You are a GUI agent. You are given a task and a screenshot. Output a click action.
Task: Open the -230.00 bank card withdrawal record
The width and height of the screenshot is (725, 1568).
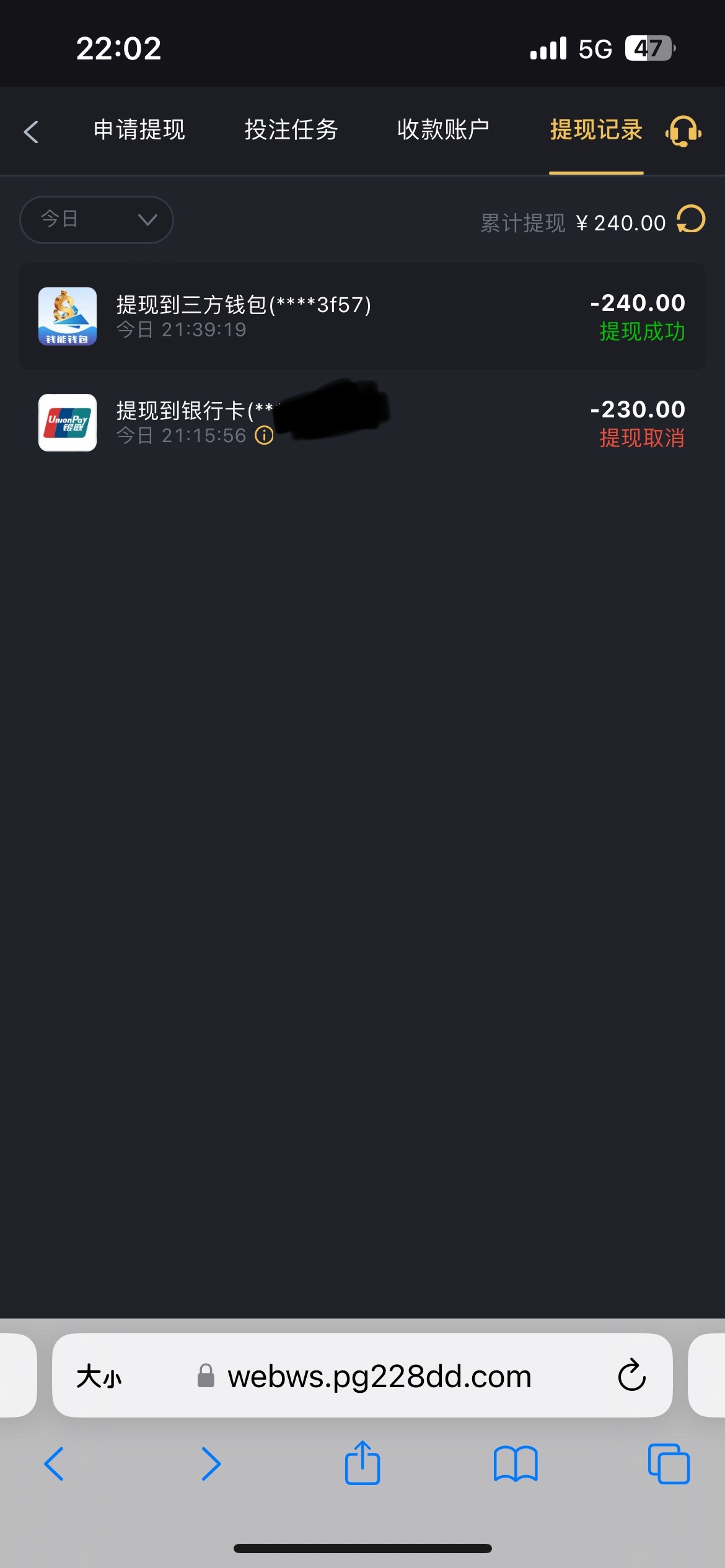[362, 423]
